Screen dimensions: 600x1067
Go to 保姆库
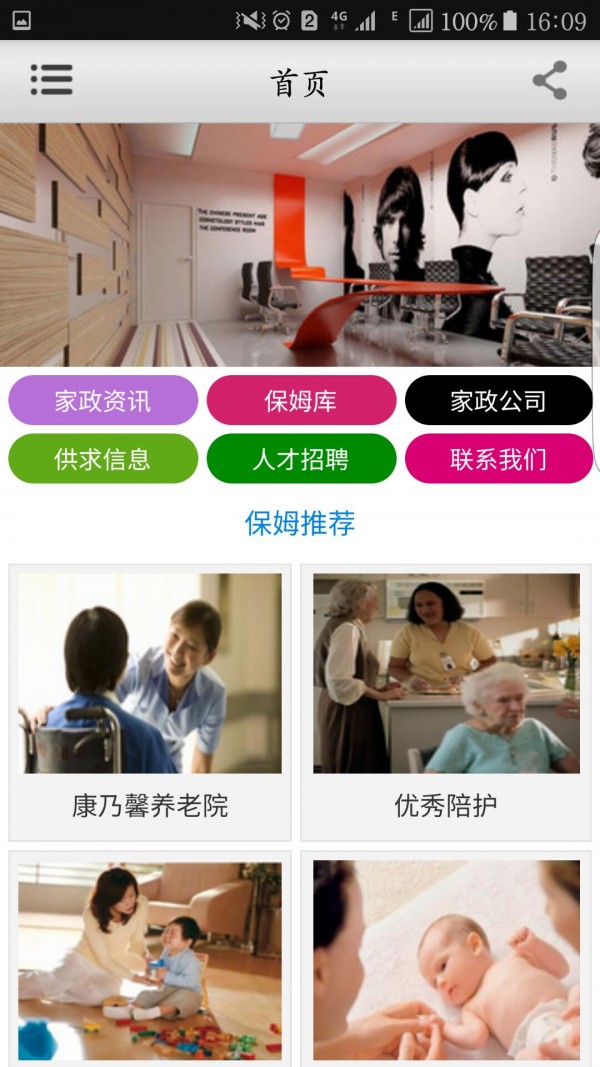tap(301, 401)
